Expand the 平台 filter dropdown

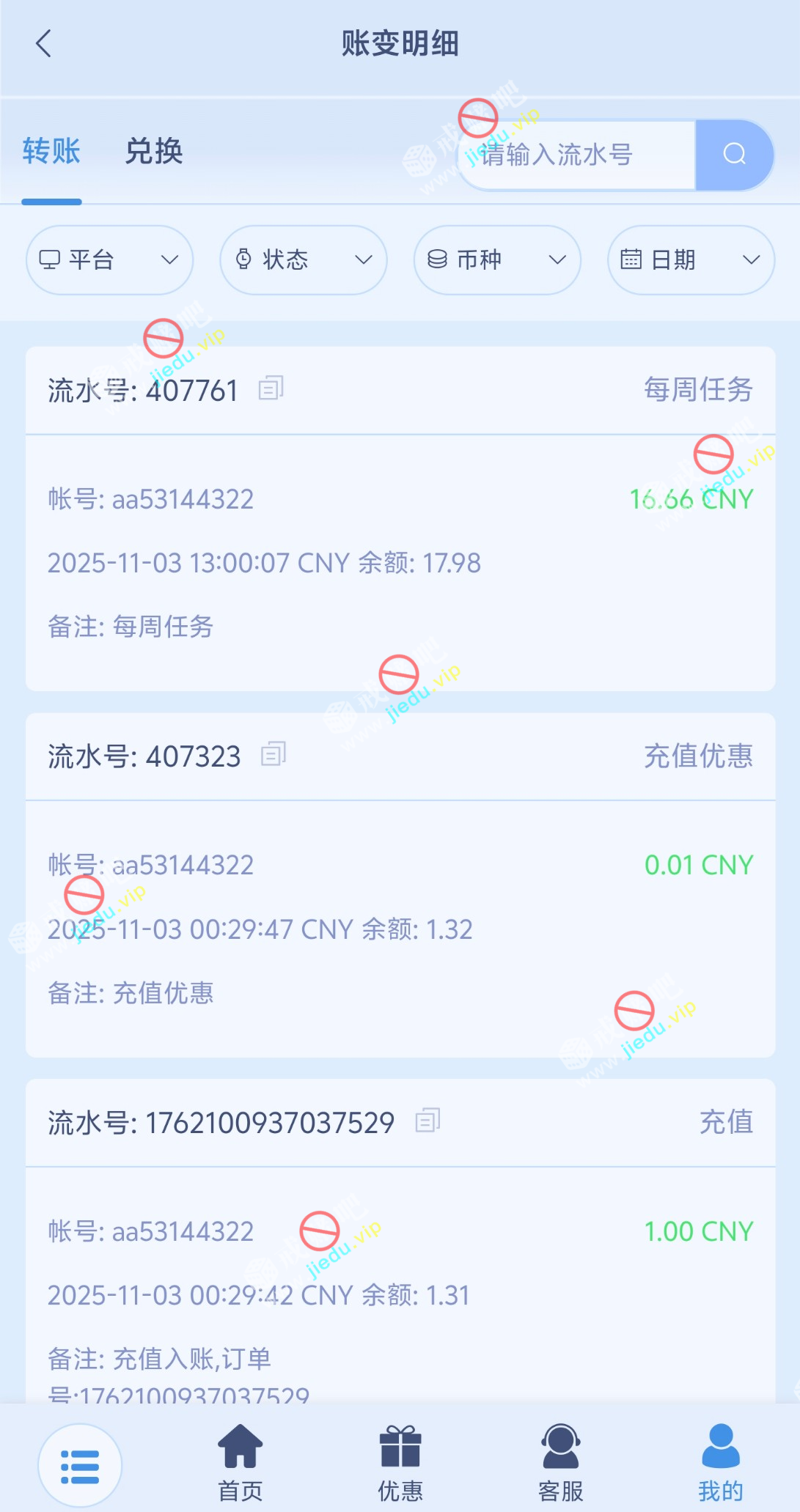tap(109, 260)
